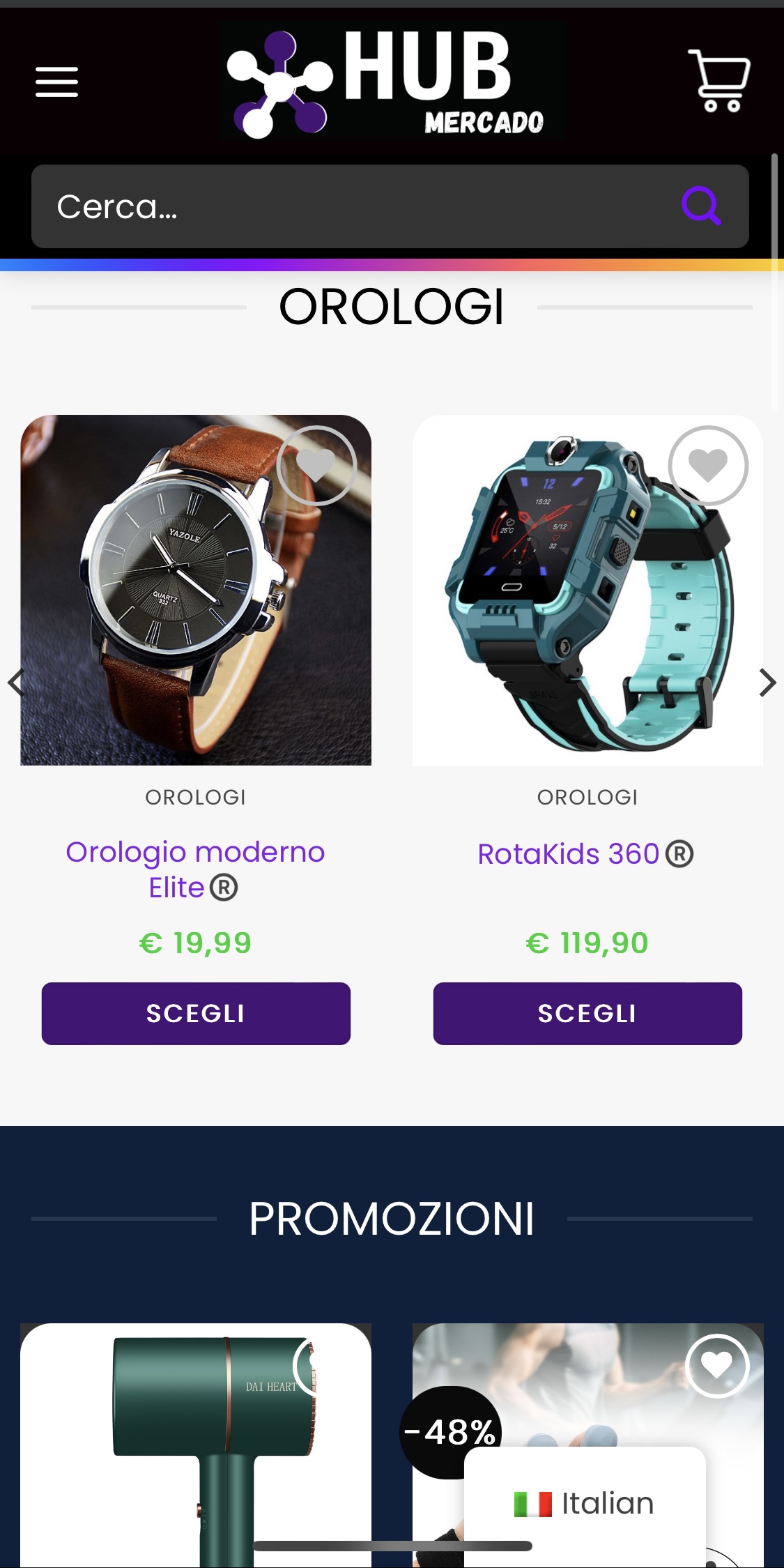Show previous watches with left arrow
The image size is (784, 1568).
15,683
